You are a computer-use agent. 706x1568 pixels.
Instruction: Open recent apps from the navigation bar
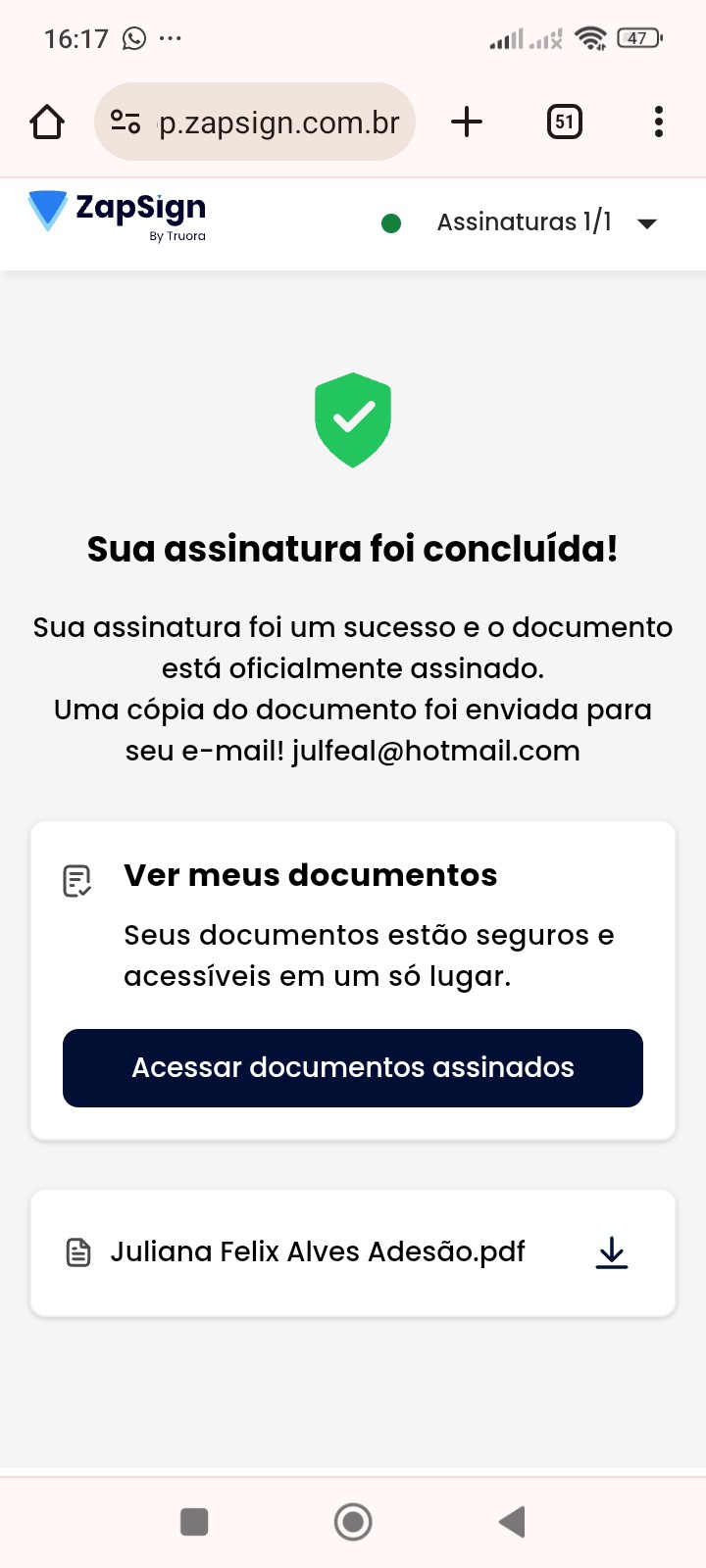(x=194, y=1522)
